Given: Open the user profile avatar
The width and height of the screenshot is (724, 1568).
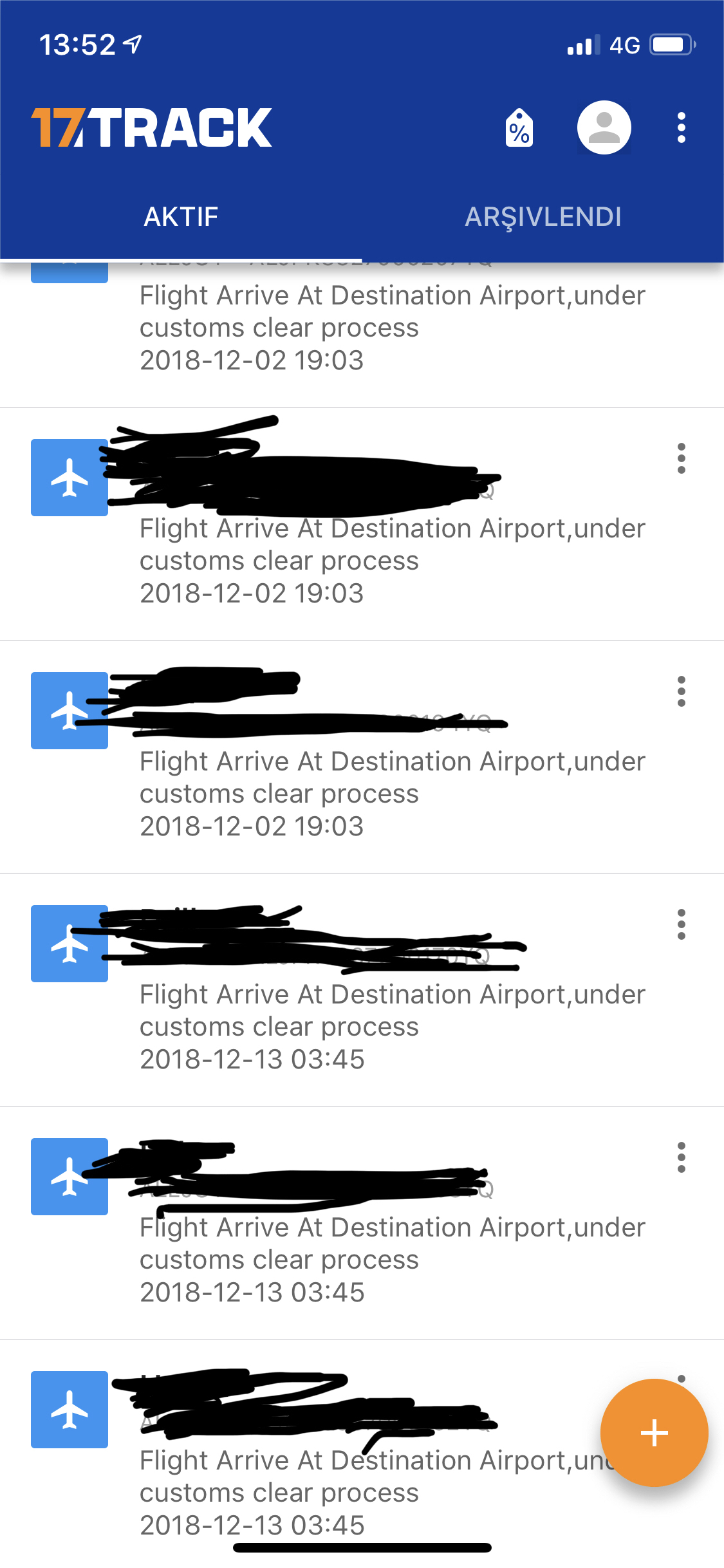Looking at the screenshot, I should [x=604, y=127].
